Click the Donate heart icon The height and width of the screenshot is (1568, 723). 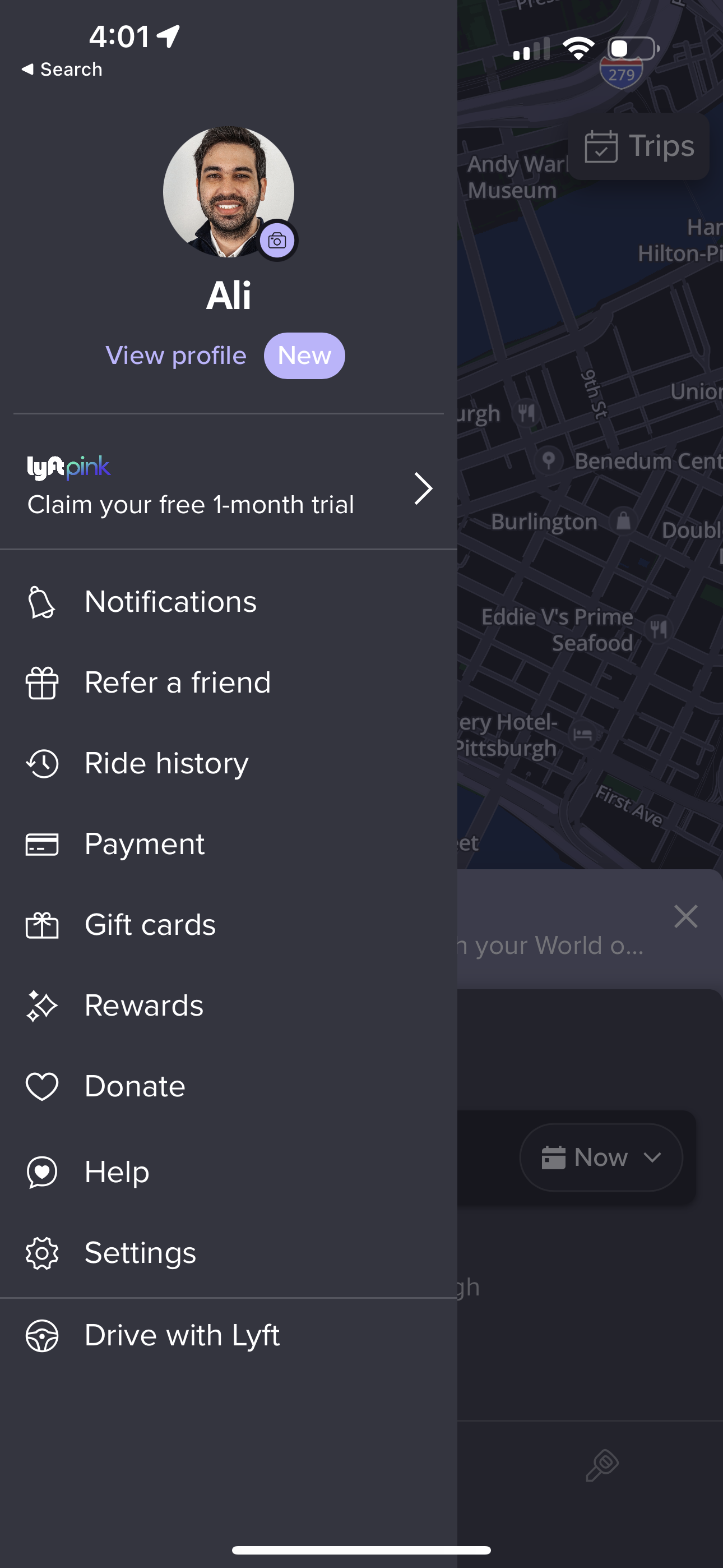pyautogui.click(x=41, y=1086)
